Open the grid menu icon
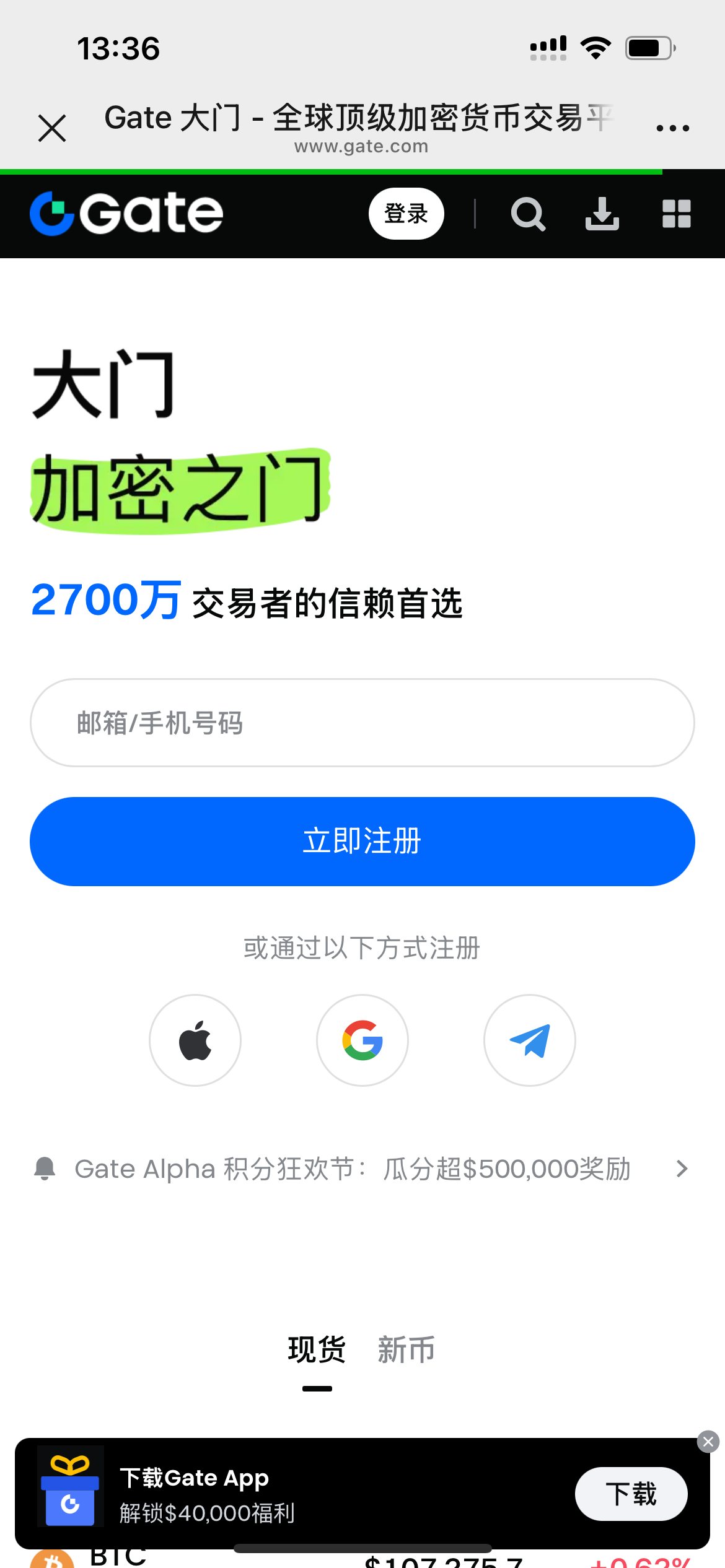Screen dimensions: 725x1568 pos(677,214)
